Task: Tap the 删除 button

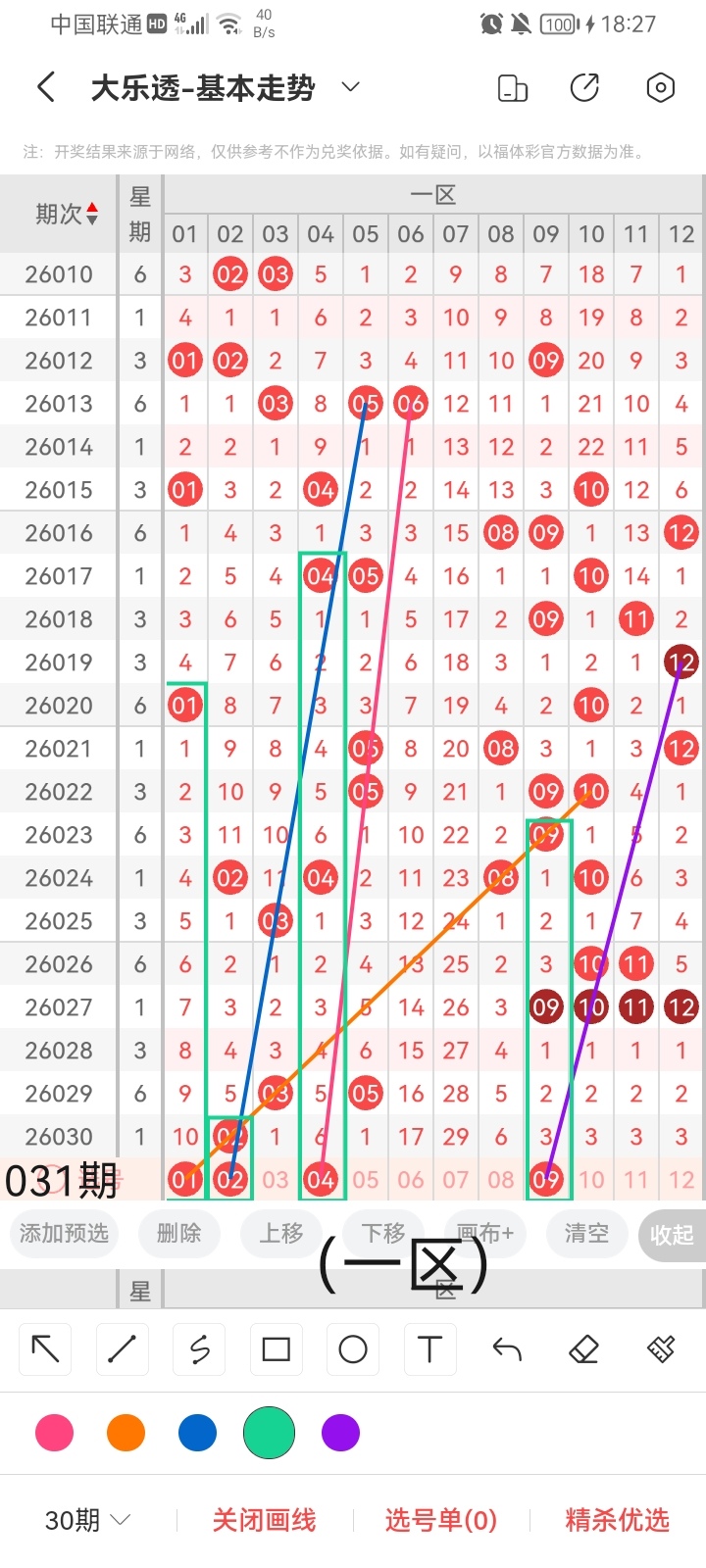Action: pyautogui.click(x=178, y=1233)
